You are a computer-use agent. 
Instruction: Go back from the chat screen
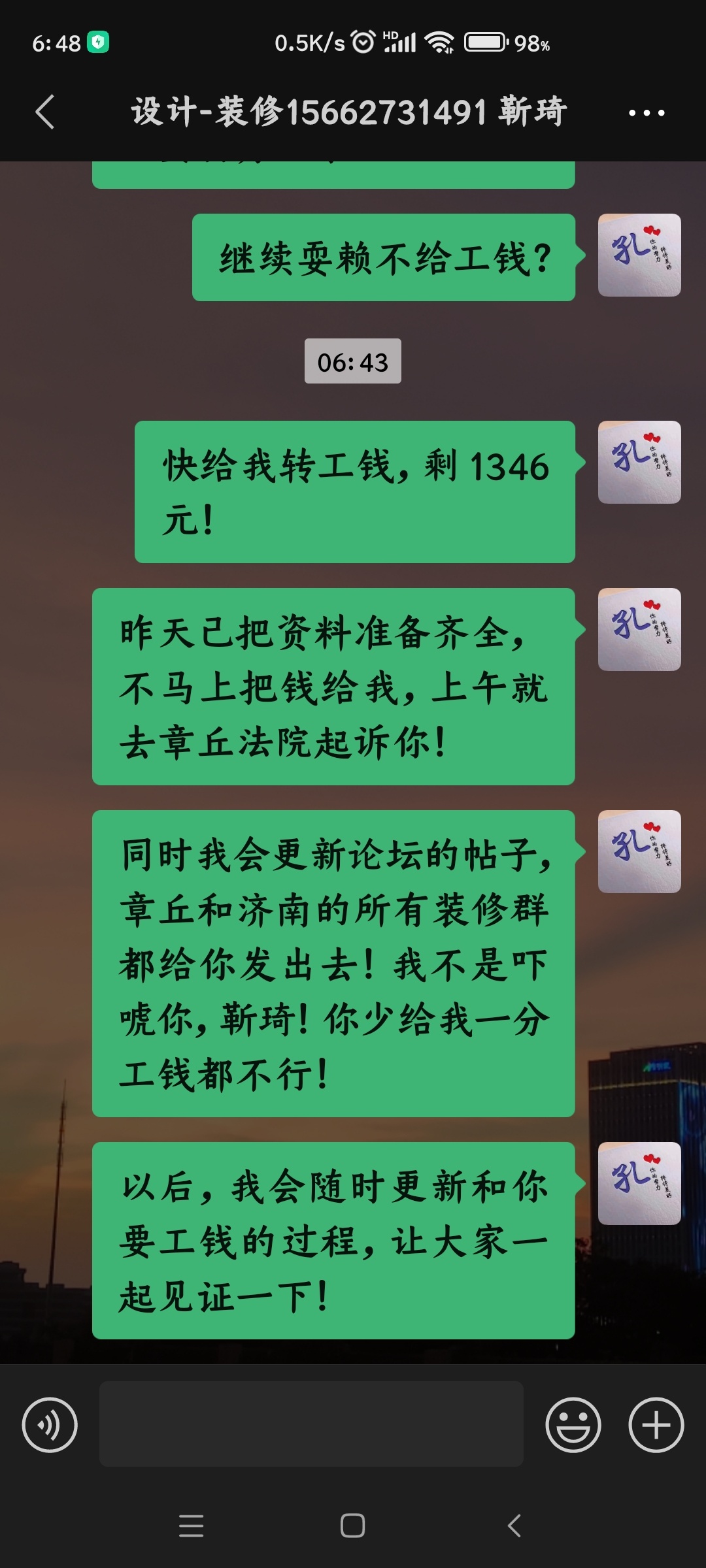[x=44, y=112]
